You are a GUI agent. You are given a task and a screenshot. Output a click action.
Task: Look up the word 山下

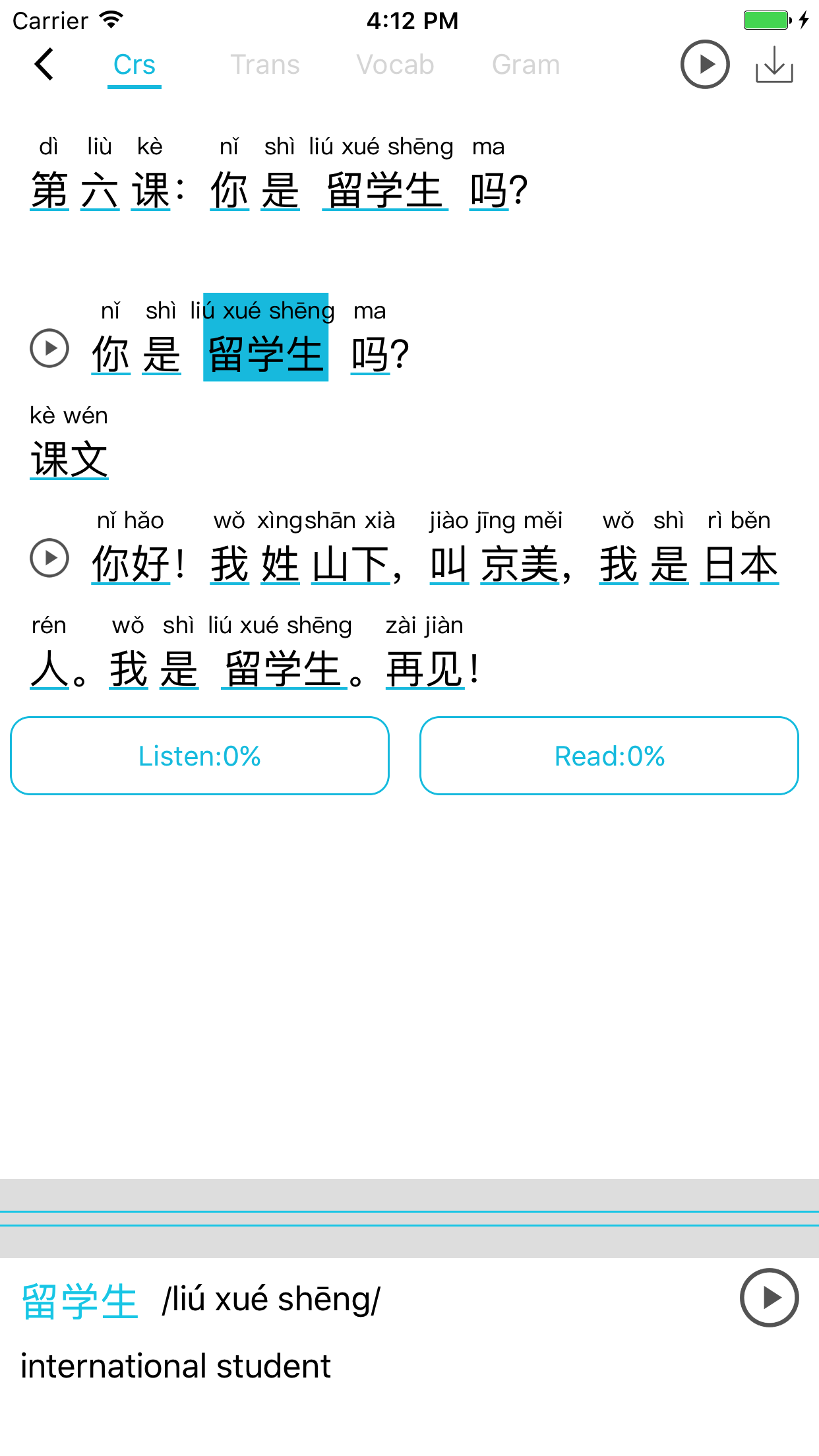coord(351,564)
